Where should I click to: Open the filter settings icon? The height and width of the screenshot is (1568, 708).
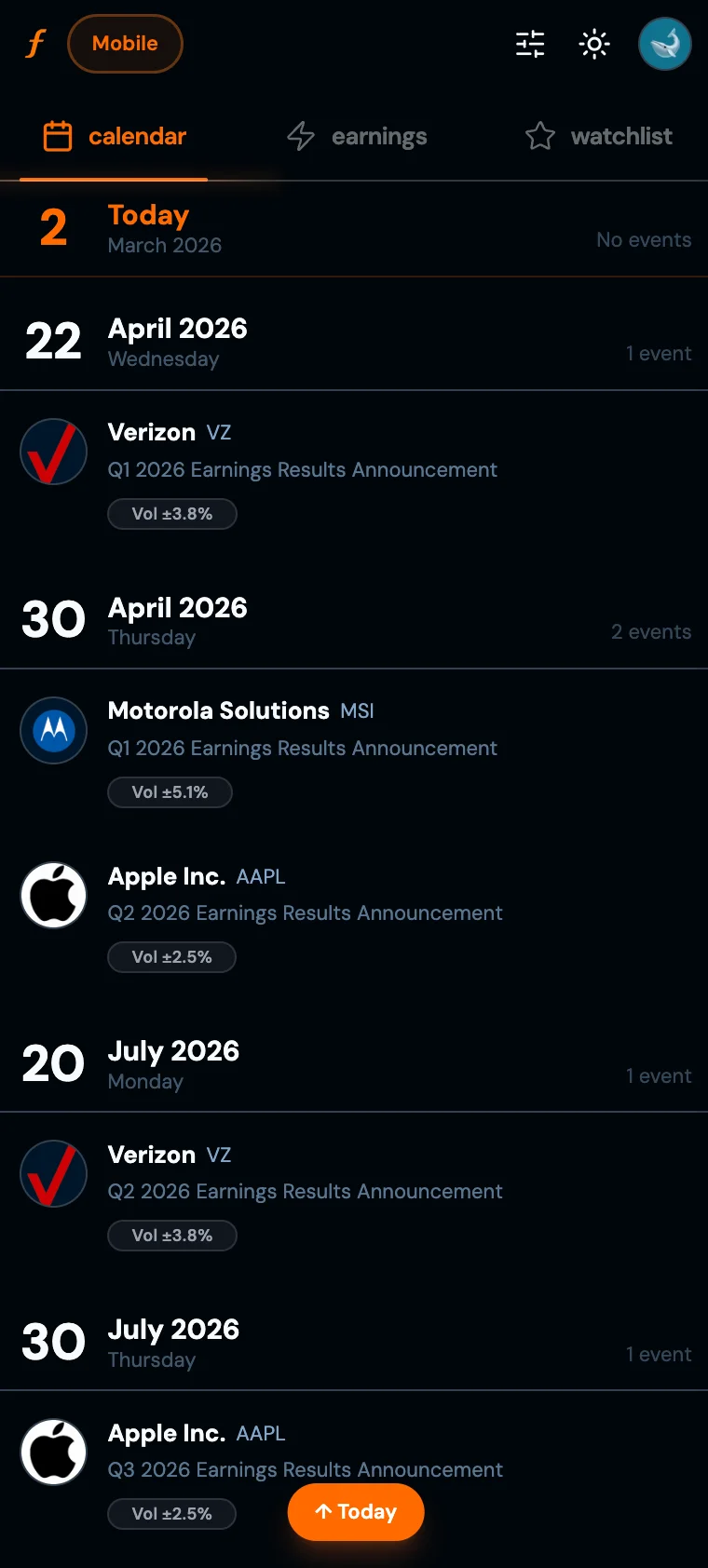tap(529, 43)
